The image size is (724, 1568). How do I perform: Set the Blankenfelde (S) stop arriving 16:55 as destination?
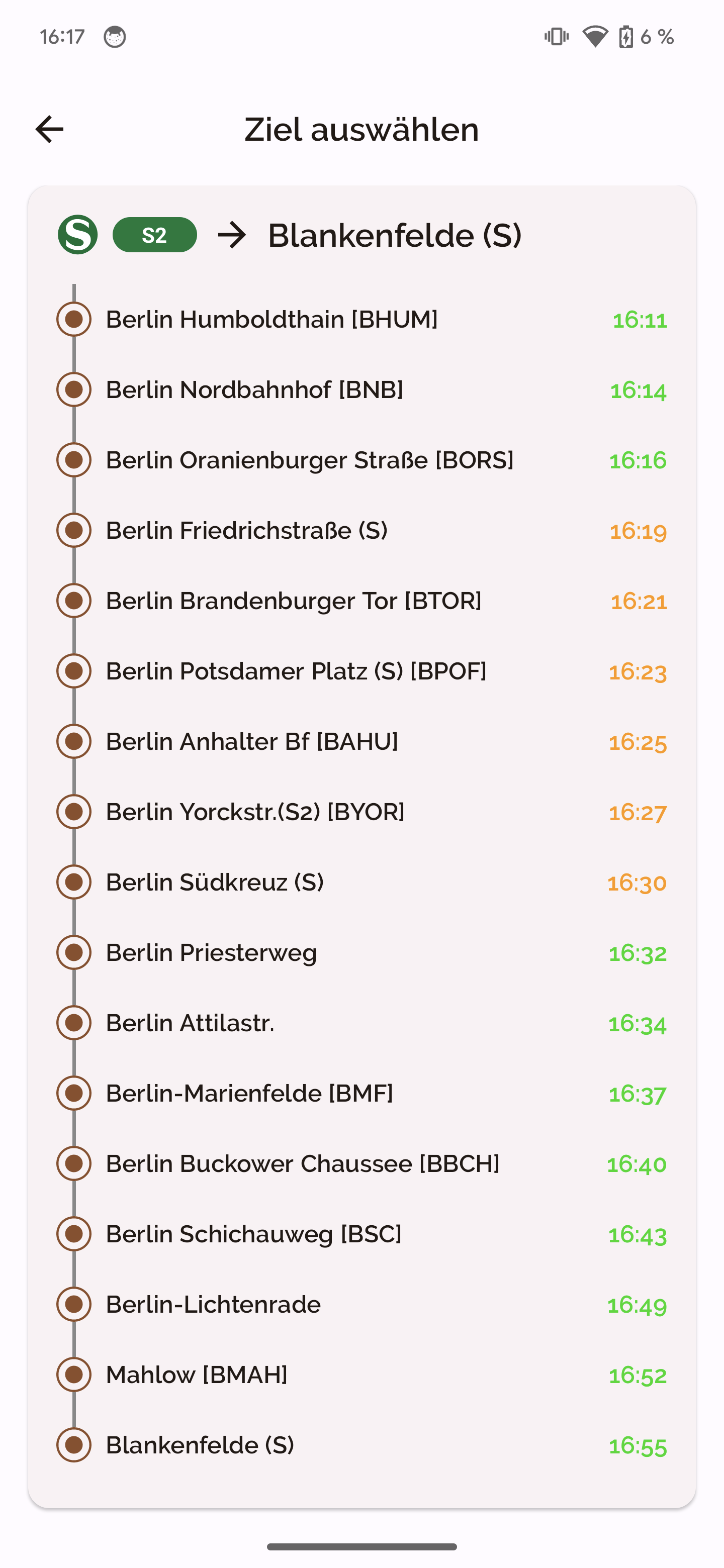[x=361, y=1444]
